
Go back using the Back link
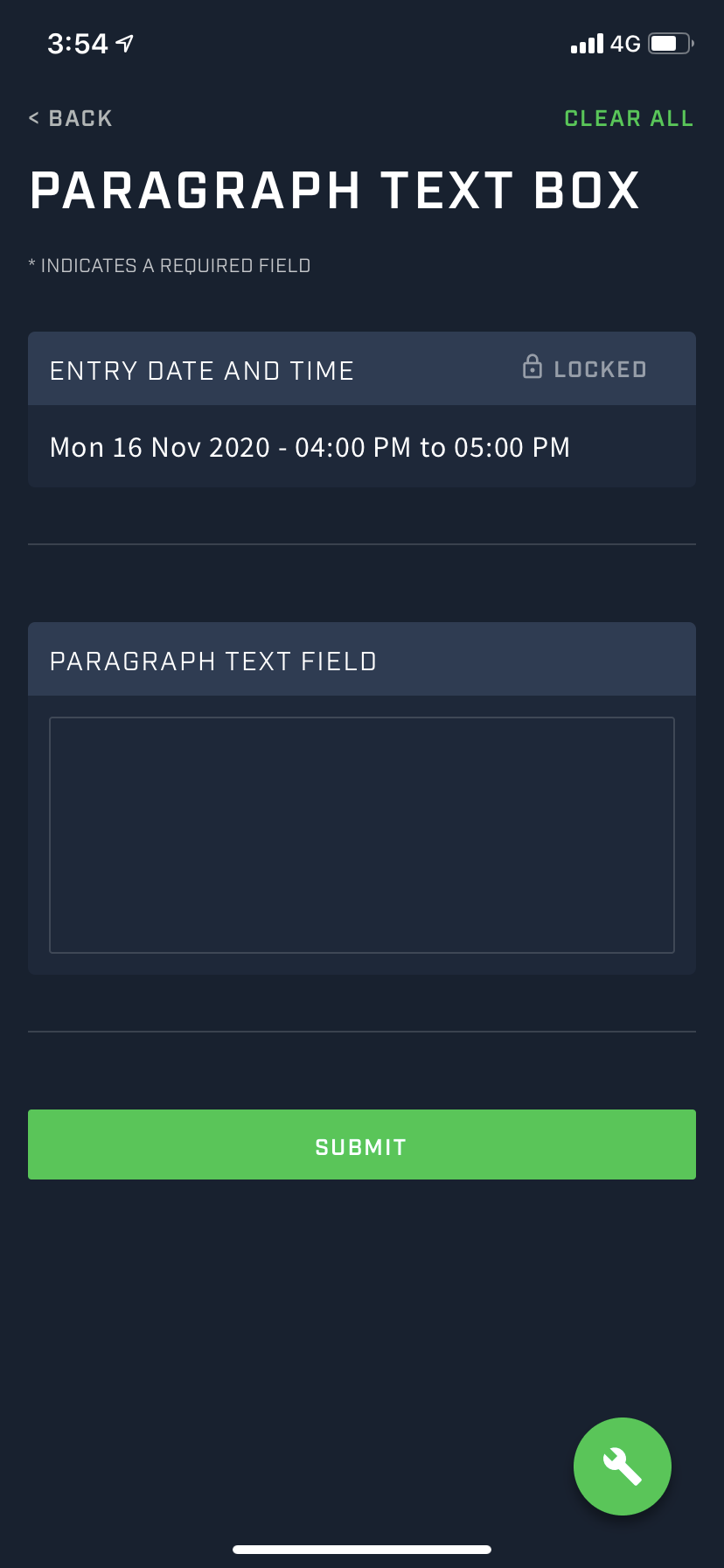(x=70, y=118)
